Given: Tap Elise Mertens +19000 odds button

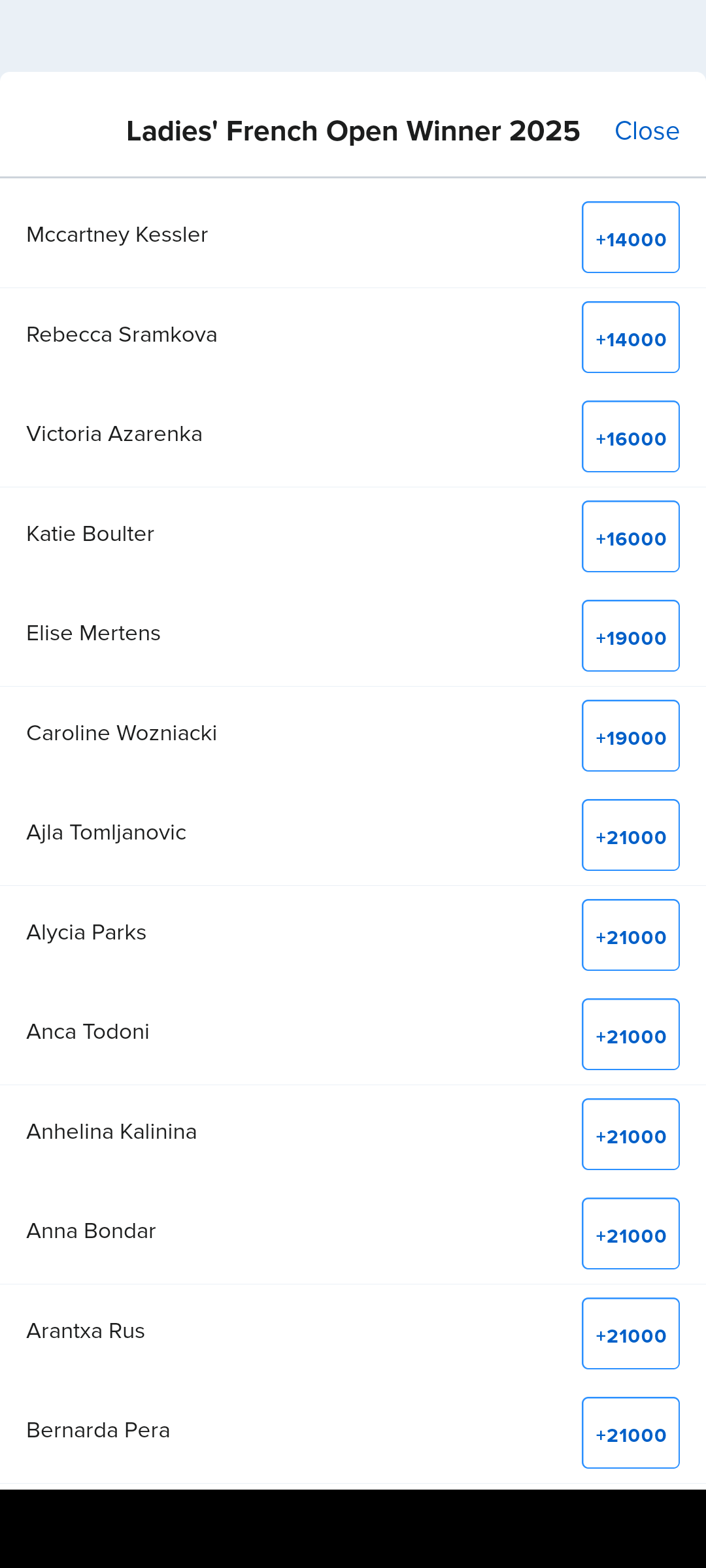Looking at the screenshot, I should pos(630,636).
